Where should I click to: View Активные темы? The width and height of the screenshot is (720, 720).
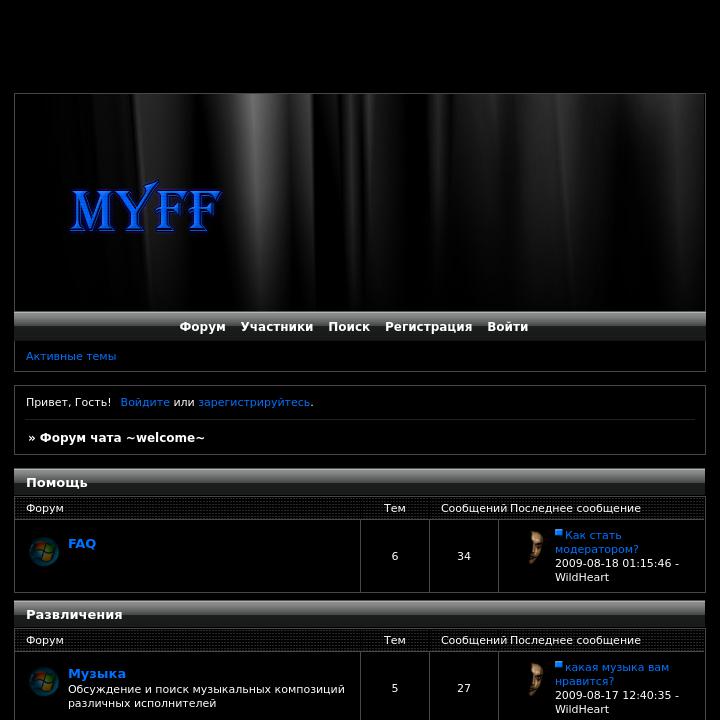(x=71, y=356)
